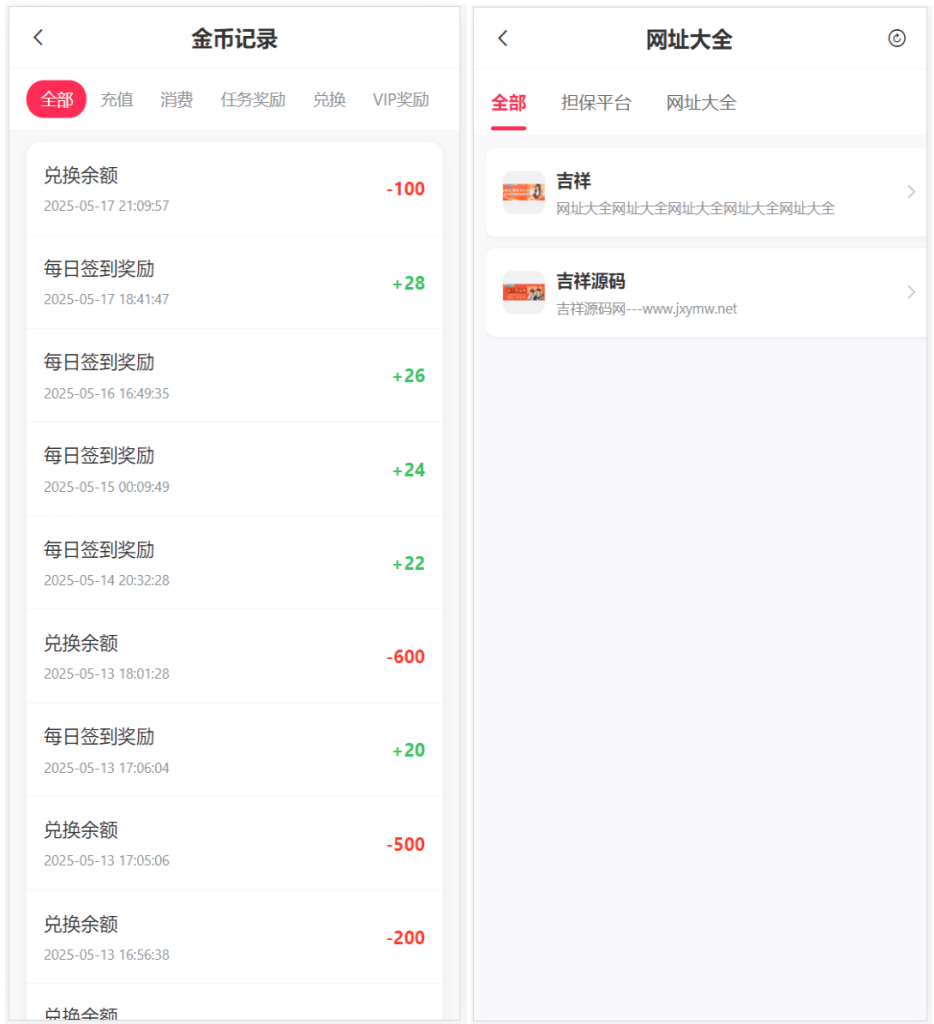934x1024 pixels.
Task: Switch to the 网址大全 tab
Action: click(x=699, y=102)
